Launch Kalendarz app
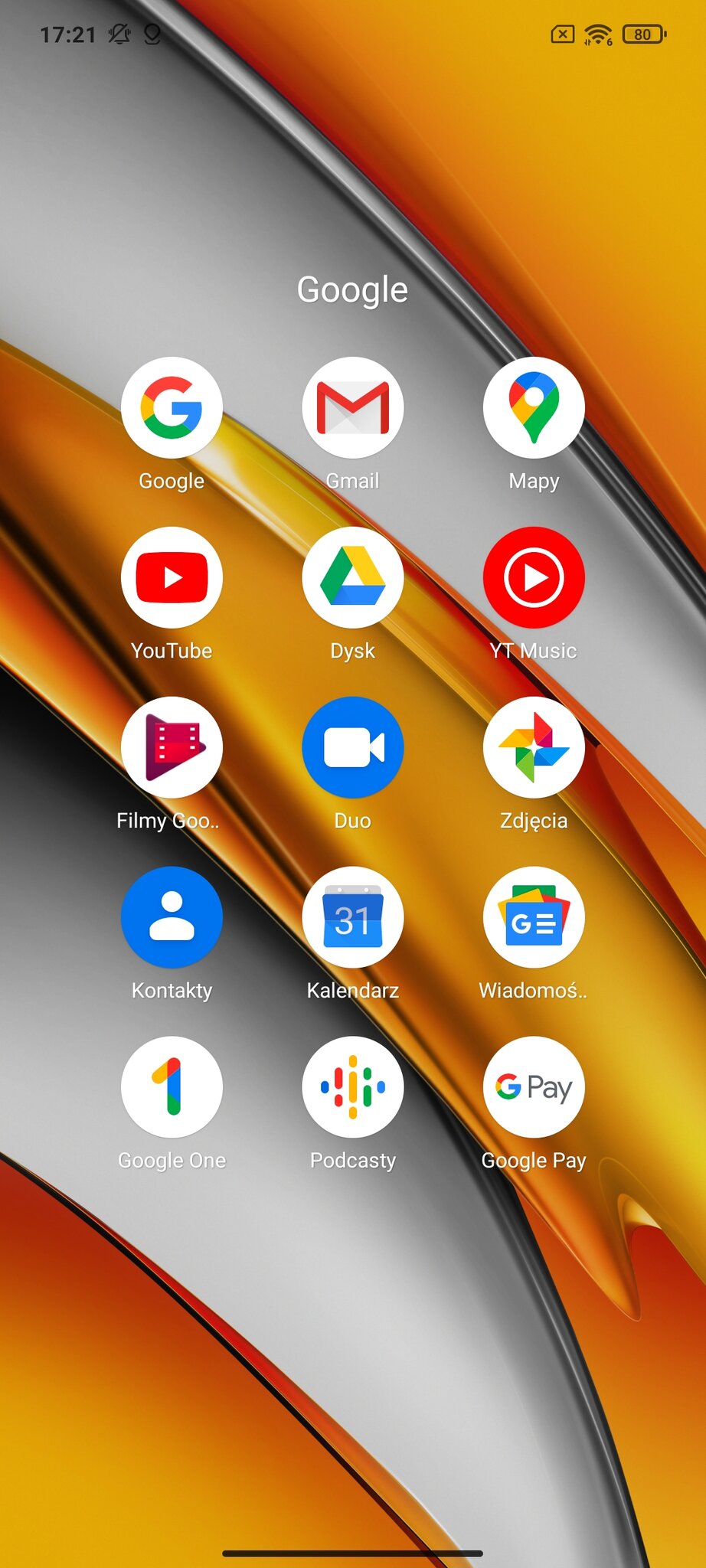Image resolution: width=706 pixels, height=1568 pixels. (x=352, y=917)
